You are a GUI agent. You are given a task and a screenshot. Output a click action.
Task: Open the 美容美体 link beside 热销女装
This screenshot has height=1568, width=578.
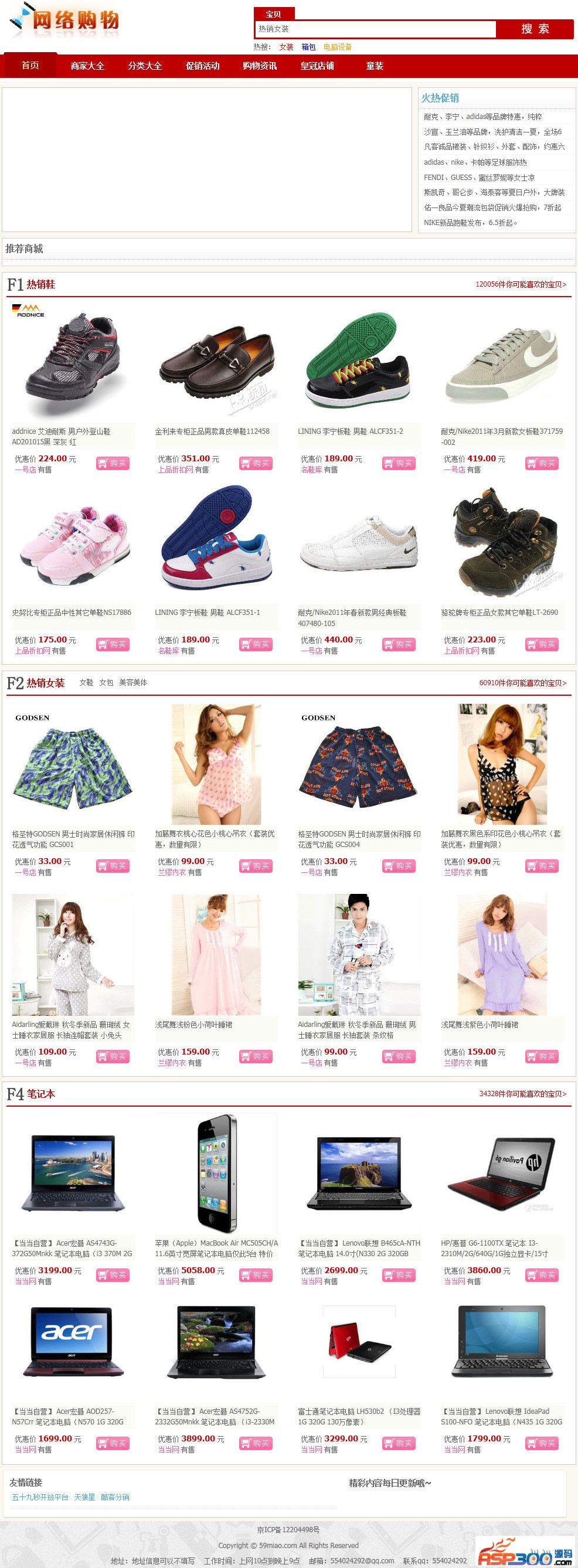point(132,682)
